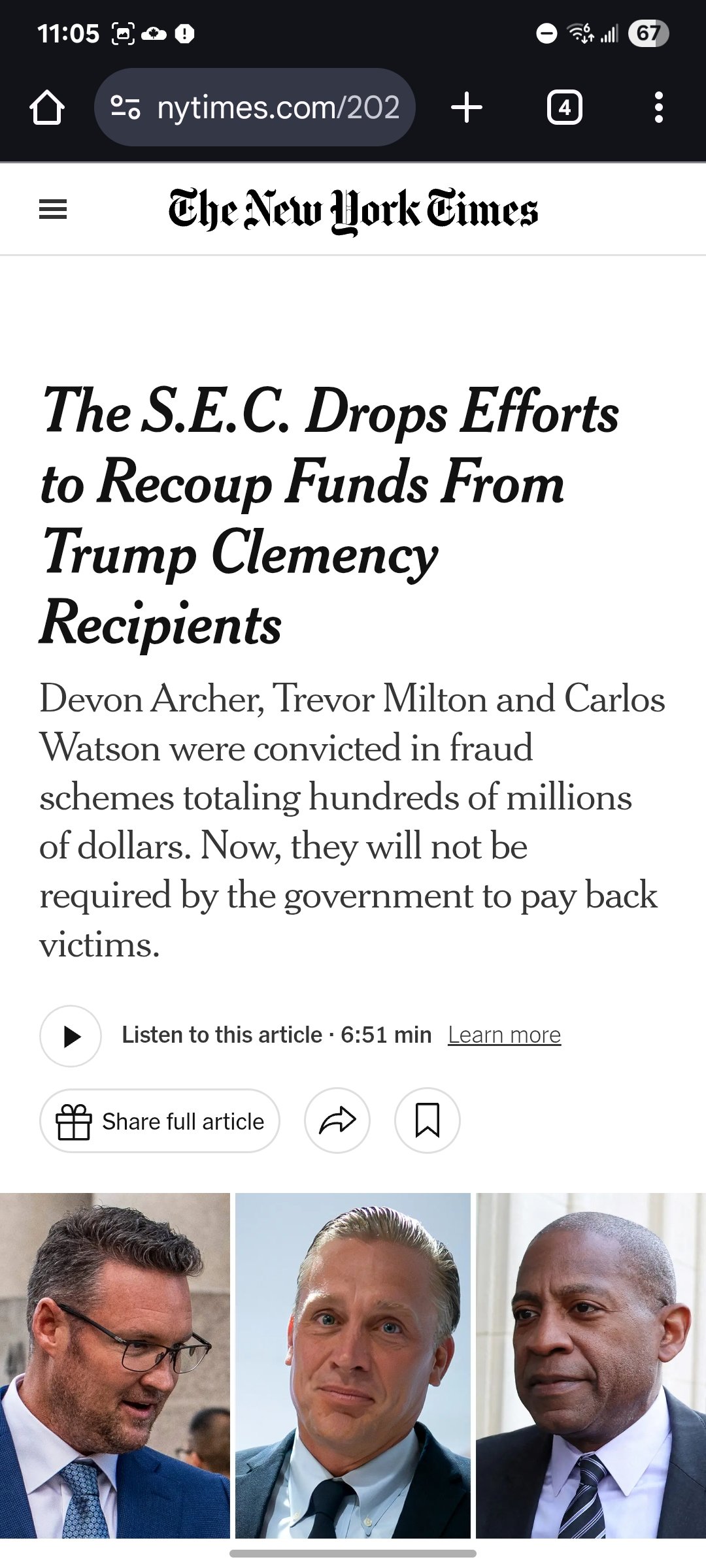Go to the browser home page
The image size is (706, 1568).
tap(47, 108)
